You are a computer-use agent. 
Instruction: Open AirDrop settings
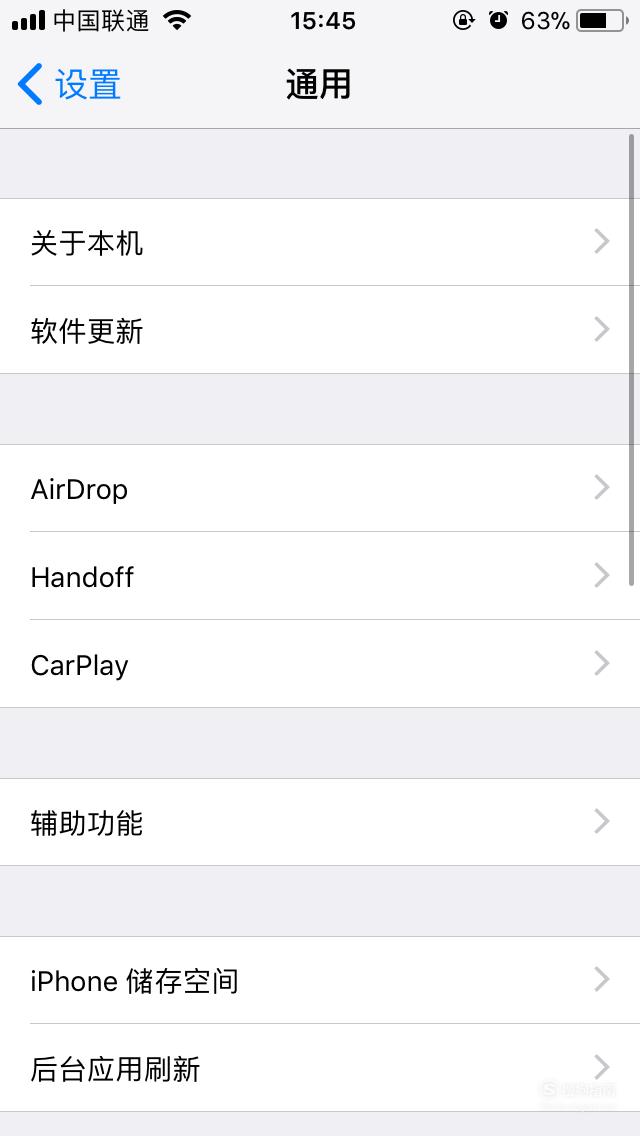[x=320, y=488]
